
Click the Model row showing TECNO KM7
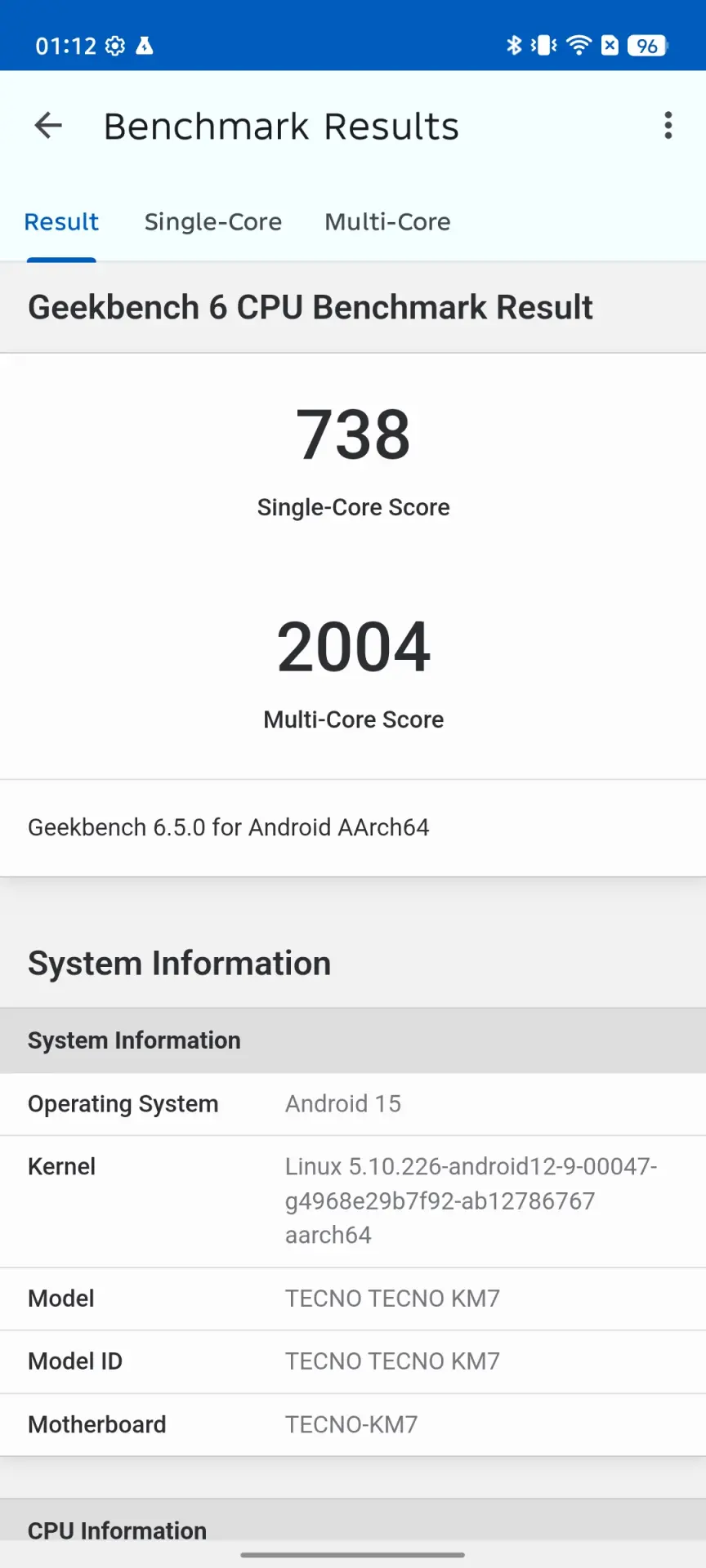tap(353, 1298)
